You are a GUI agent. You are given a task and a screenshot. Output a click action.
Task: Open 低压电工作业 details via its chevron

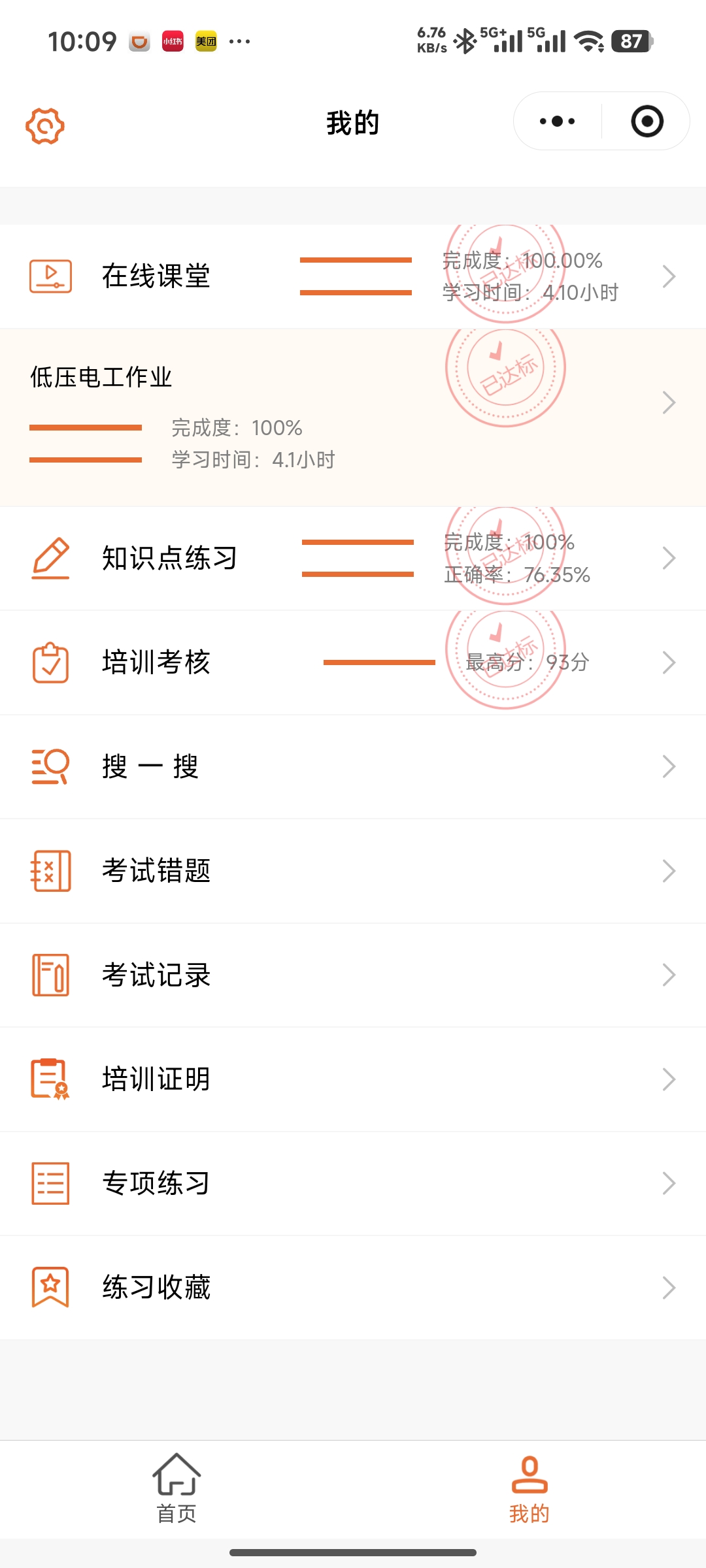tap(669, 402)
